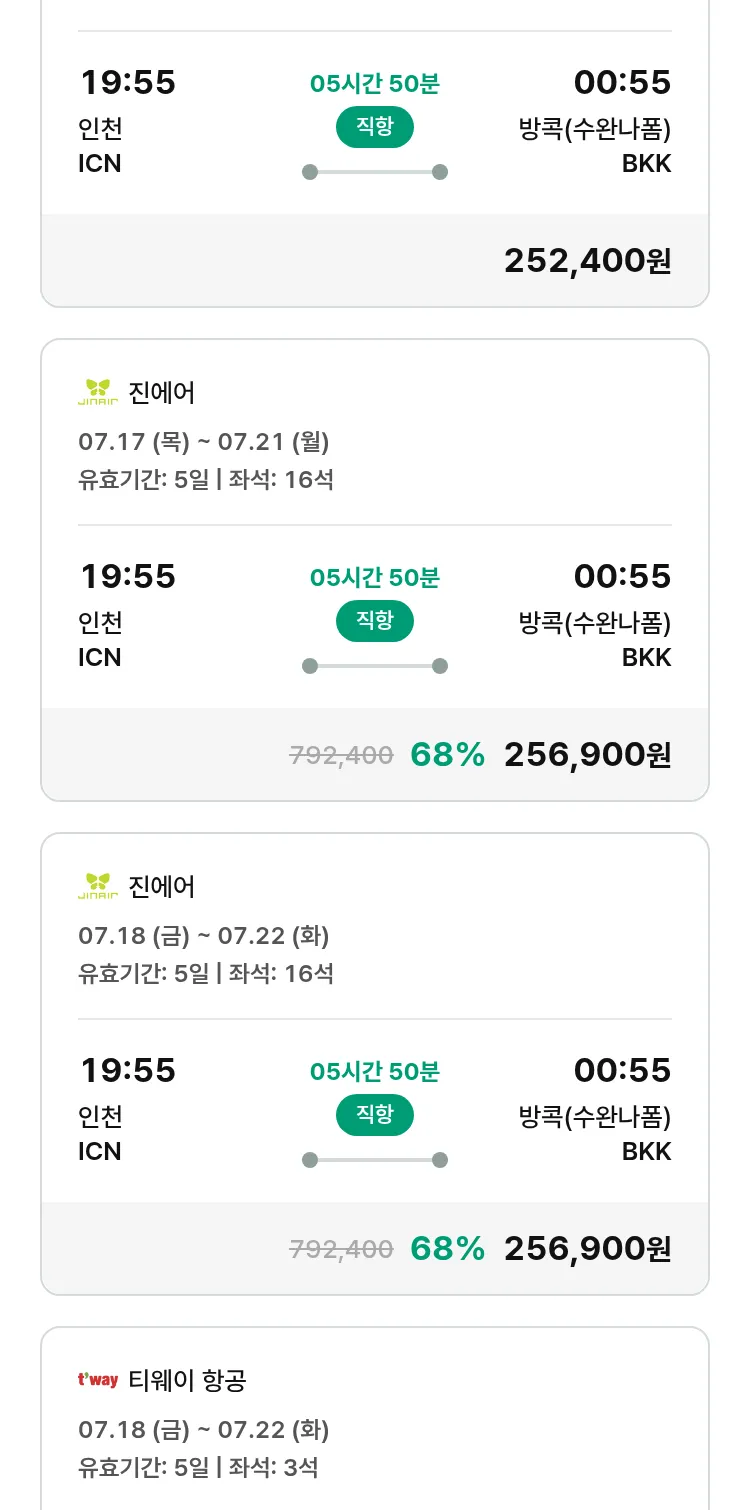Open the T'way Air flight card
Image resolution: width=750 pixels, height=1510 pixels.
click(x=375, y=1418)
